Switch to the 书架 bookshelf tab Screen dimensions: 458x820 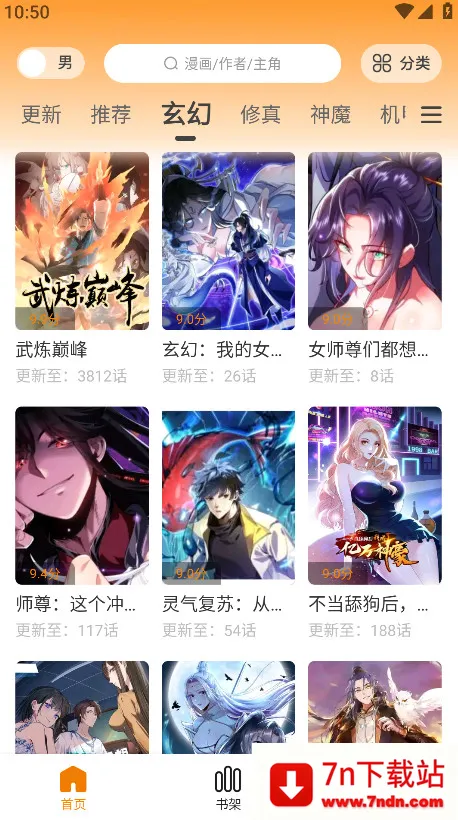pos(228,788)
